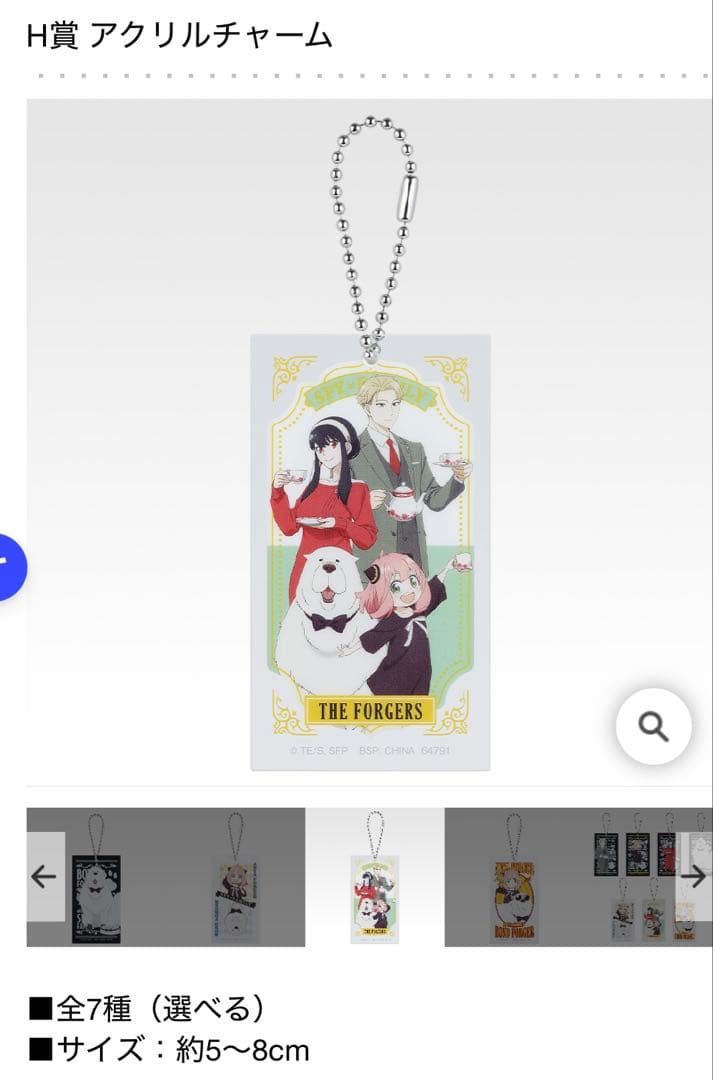Viewport: 713px width, 1080px height.
Task: Select the all-charms lineup thumbnail
Action: pos(640,878)
